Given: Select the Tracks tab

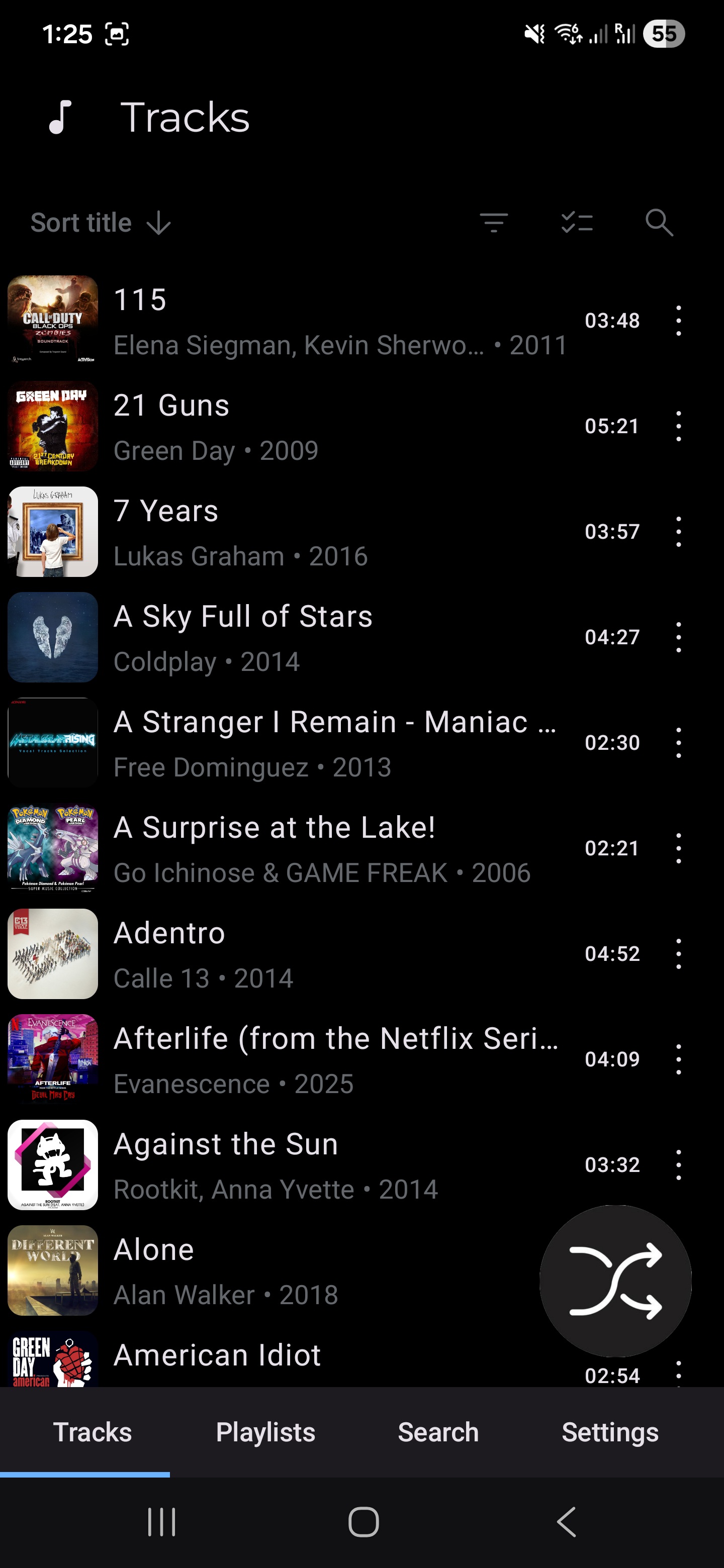Looking at the screenshot, I should pos(93,1432).
